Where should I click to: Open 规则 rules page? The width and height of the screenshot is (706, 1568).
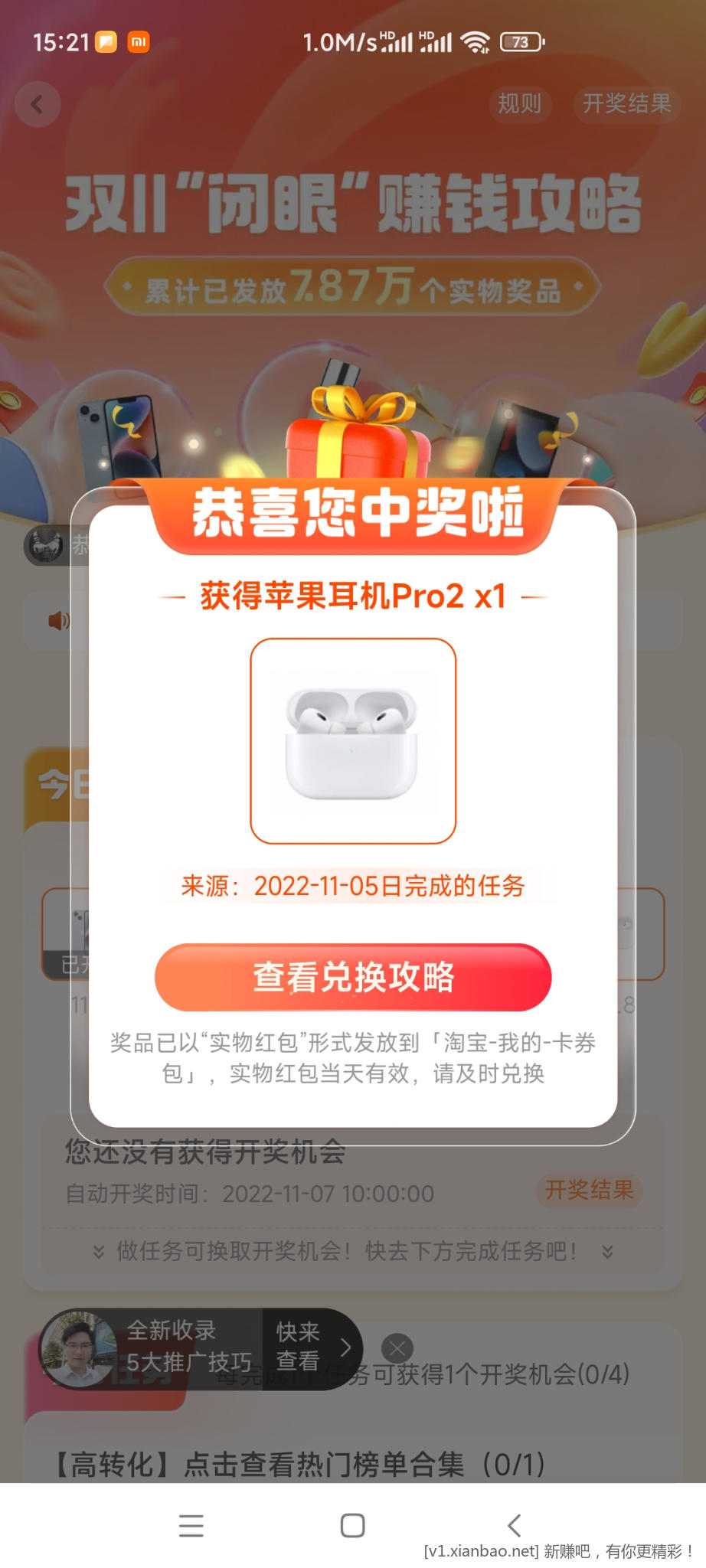[x=519, y=103]
